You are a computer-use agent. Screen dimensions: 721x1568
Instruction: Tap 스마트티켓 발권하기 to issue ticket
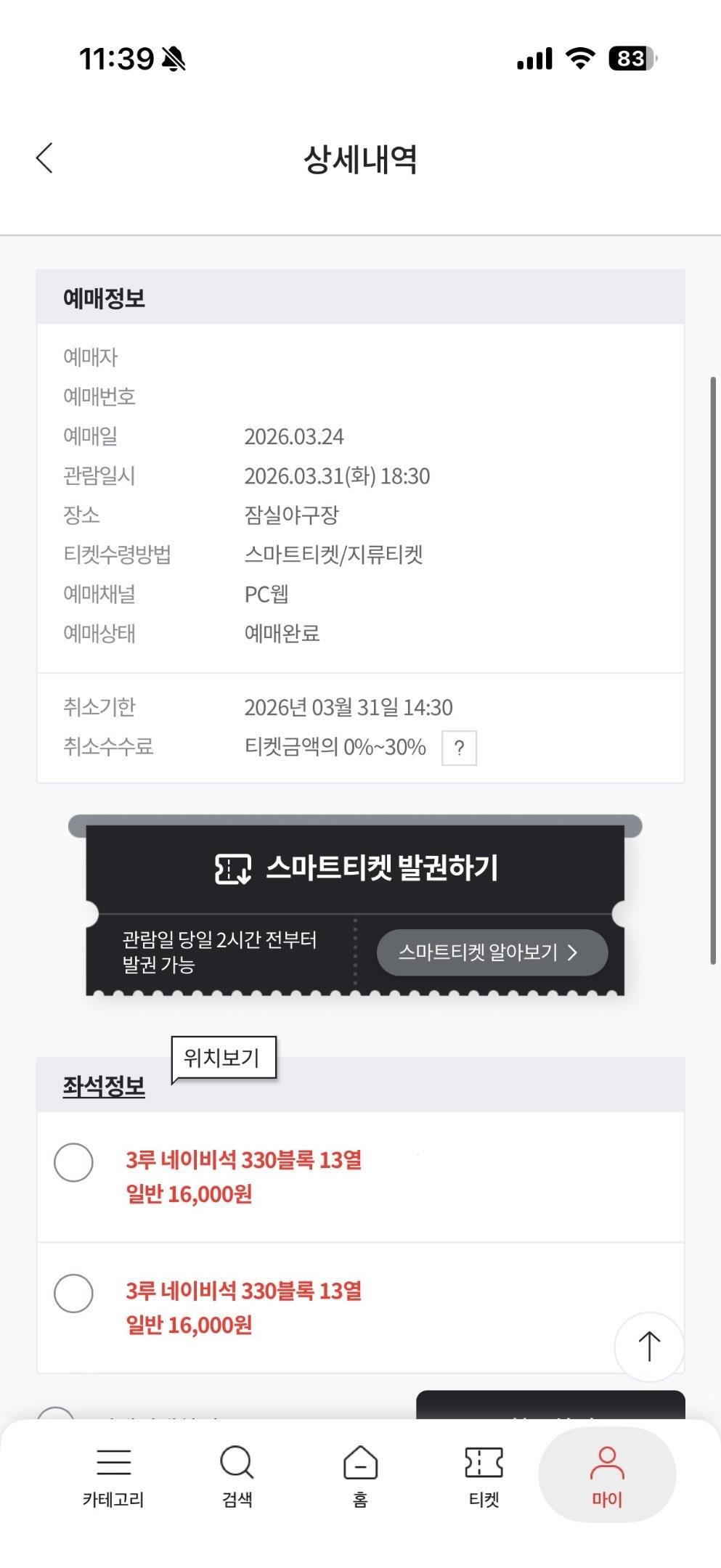356,868
